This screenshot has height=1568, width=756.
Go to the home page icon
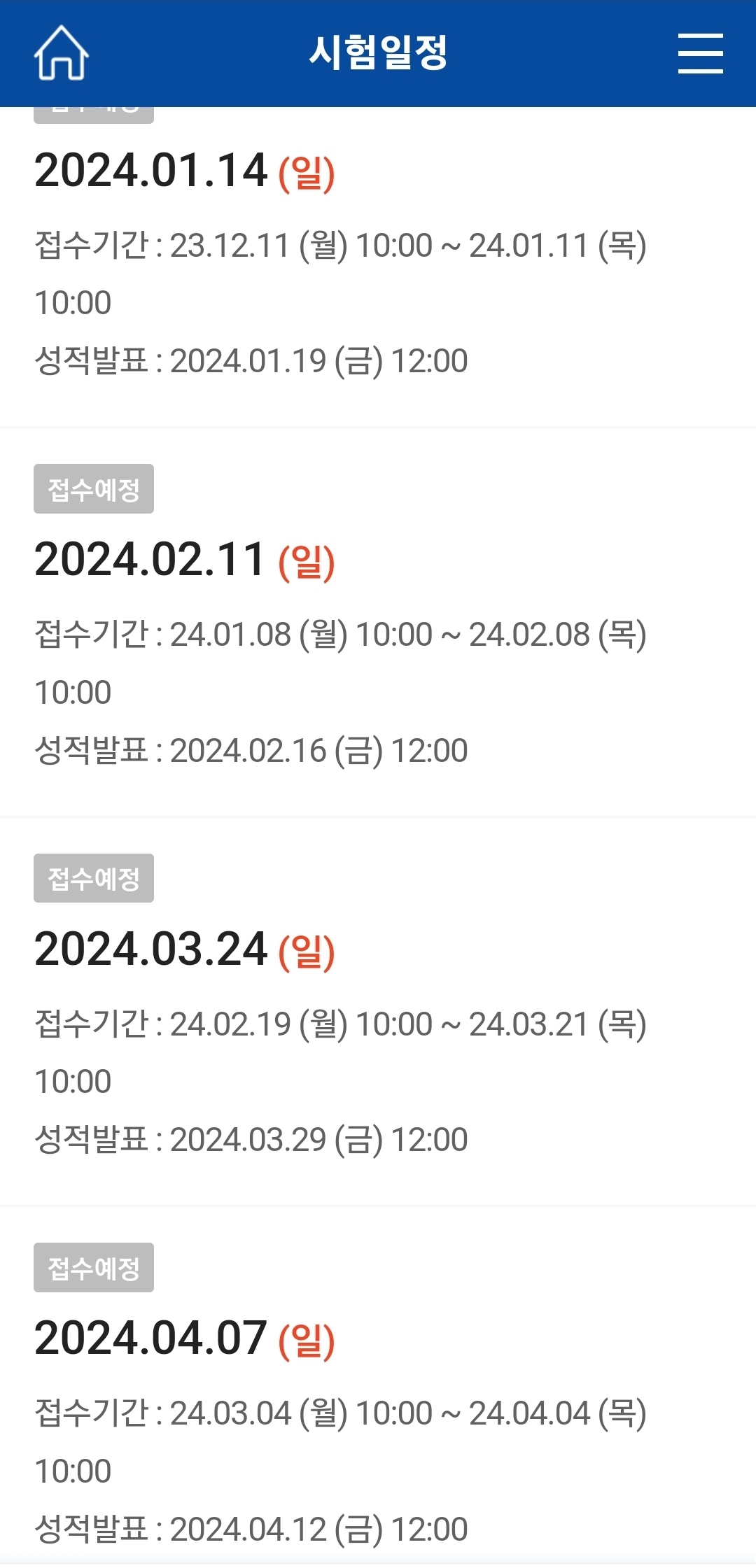coord(62,52)
